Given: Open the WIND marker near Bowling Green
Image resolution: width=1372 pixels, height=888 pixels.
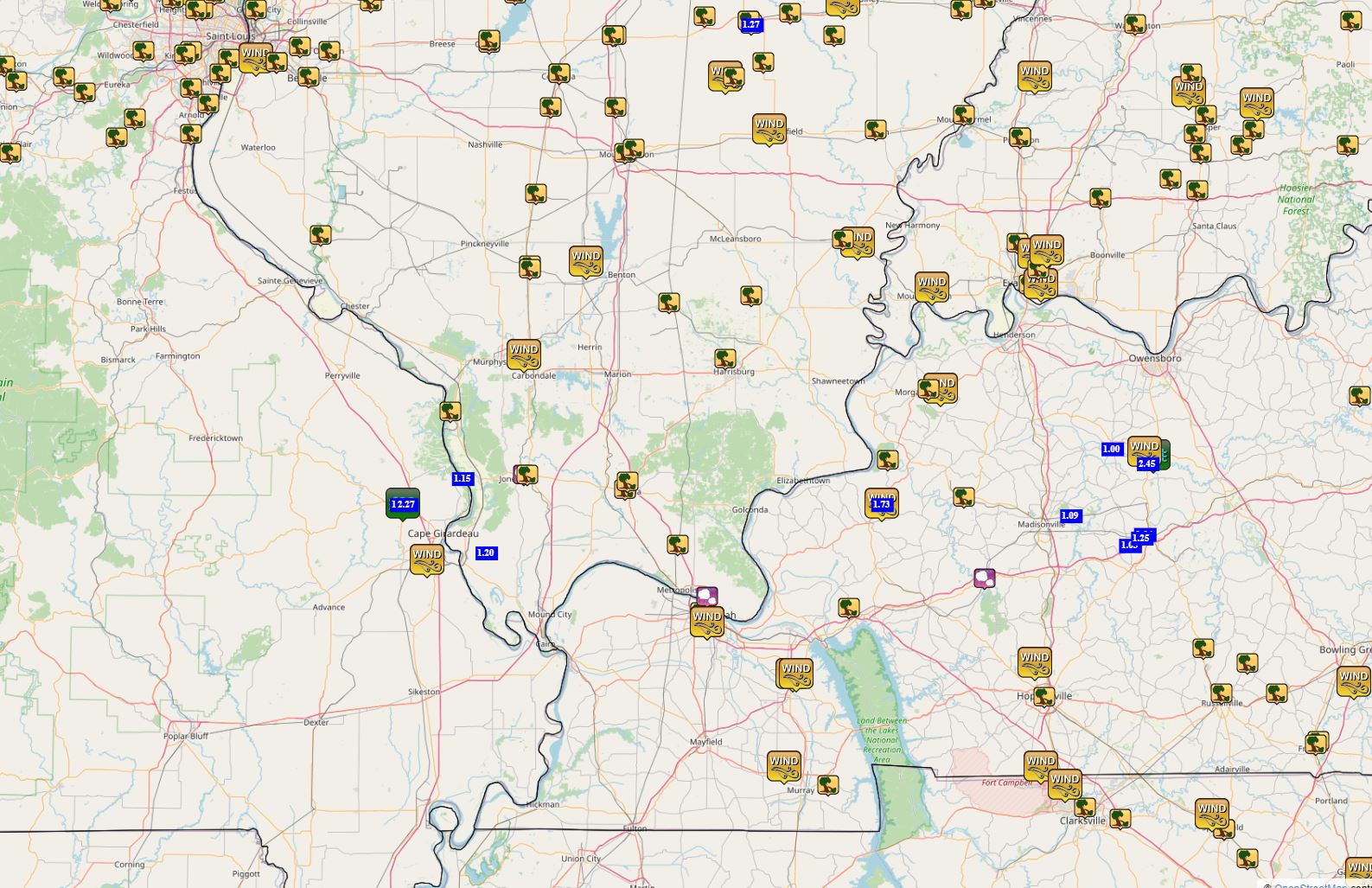Looking at the screenshot, I should (1353, 680).
